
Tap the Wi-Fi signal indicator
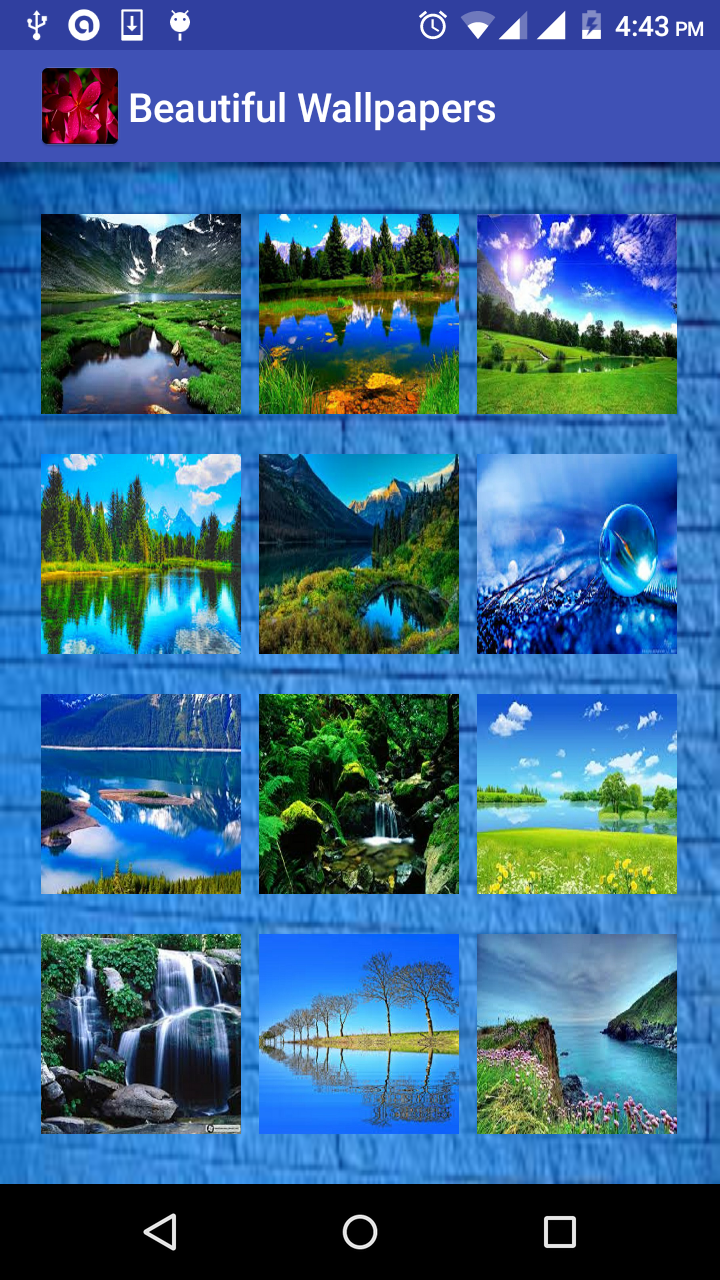coord(480,26)
